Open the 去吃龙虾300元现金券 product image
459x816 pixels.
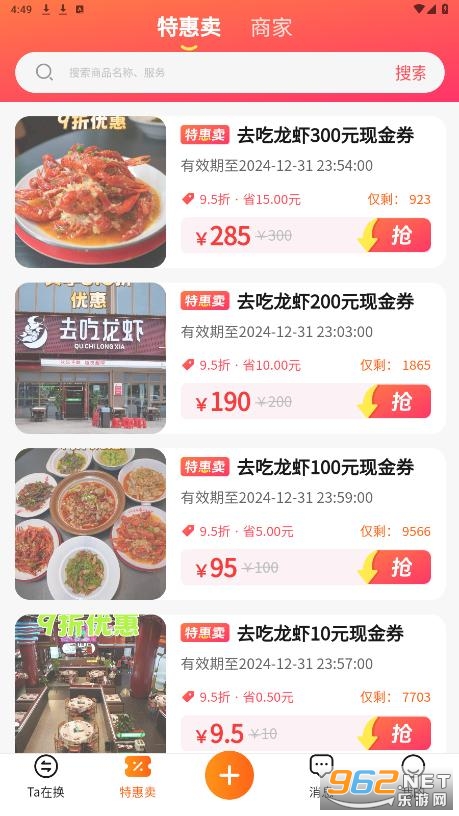91,192
